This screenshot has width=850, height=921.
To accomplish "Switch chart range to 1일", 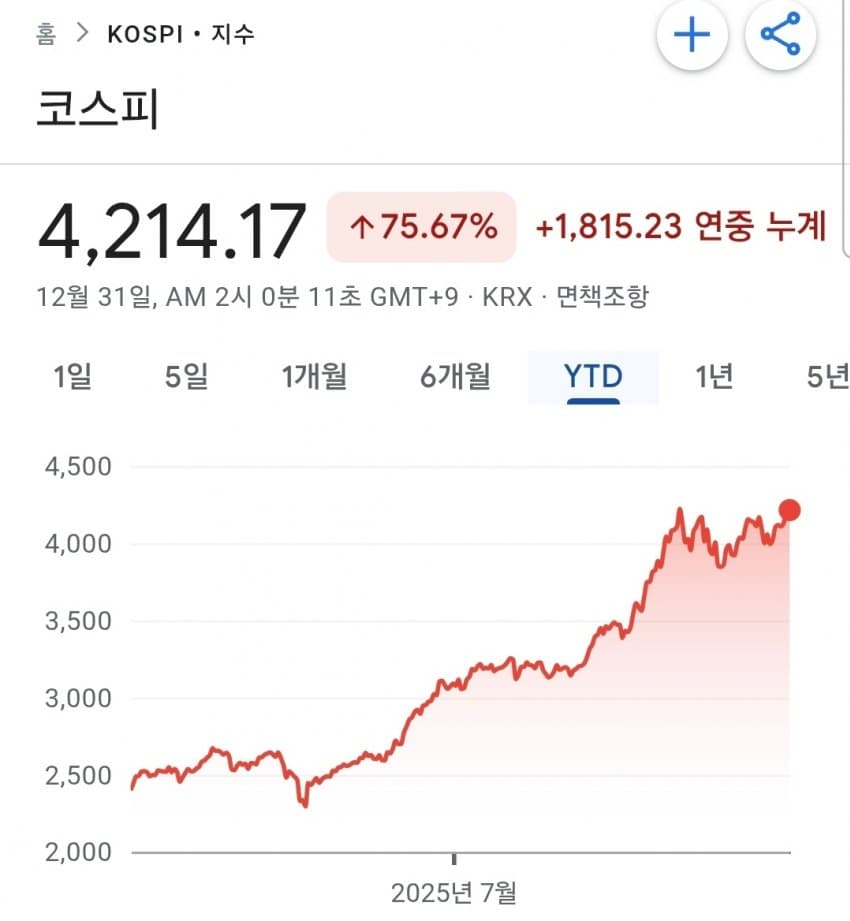I will 72,377.
